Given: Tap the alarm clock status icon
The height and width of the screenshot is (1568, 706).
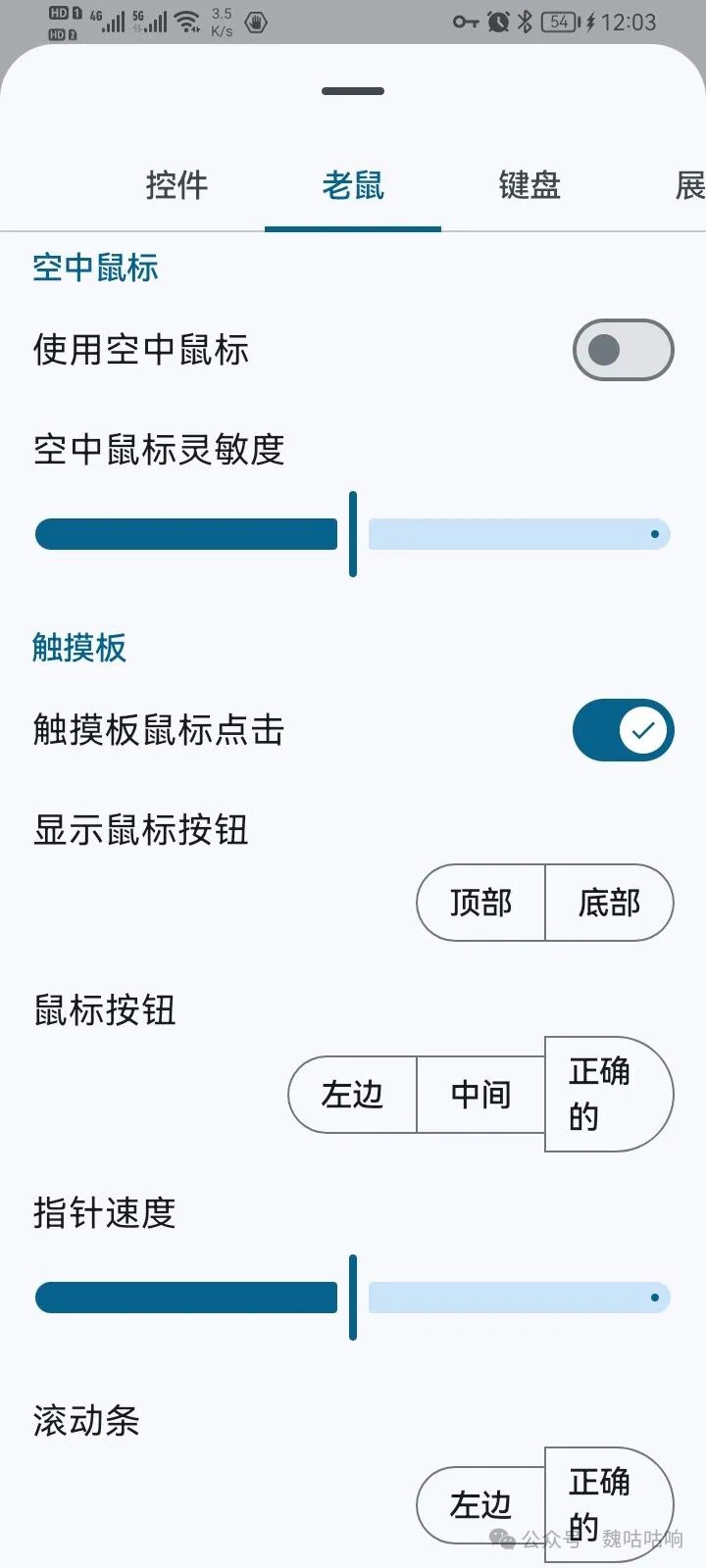Looking at the screenshot, I should click(497, 22).
